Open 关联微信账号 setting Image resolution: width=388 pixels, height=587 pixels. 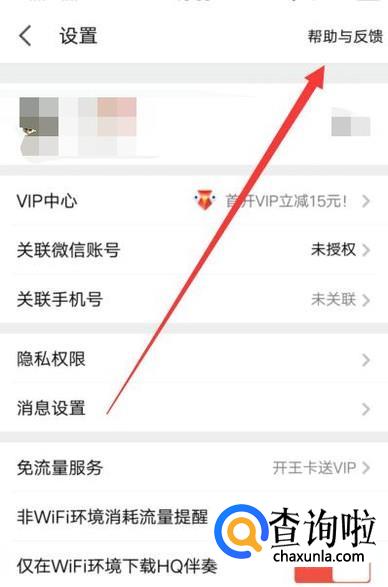194,250
